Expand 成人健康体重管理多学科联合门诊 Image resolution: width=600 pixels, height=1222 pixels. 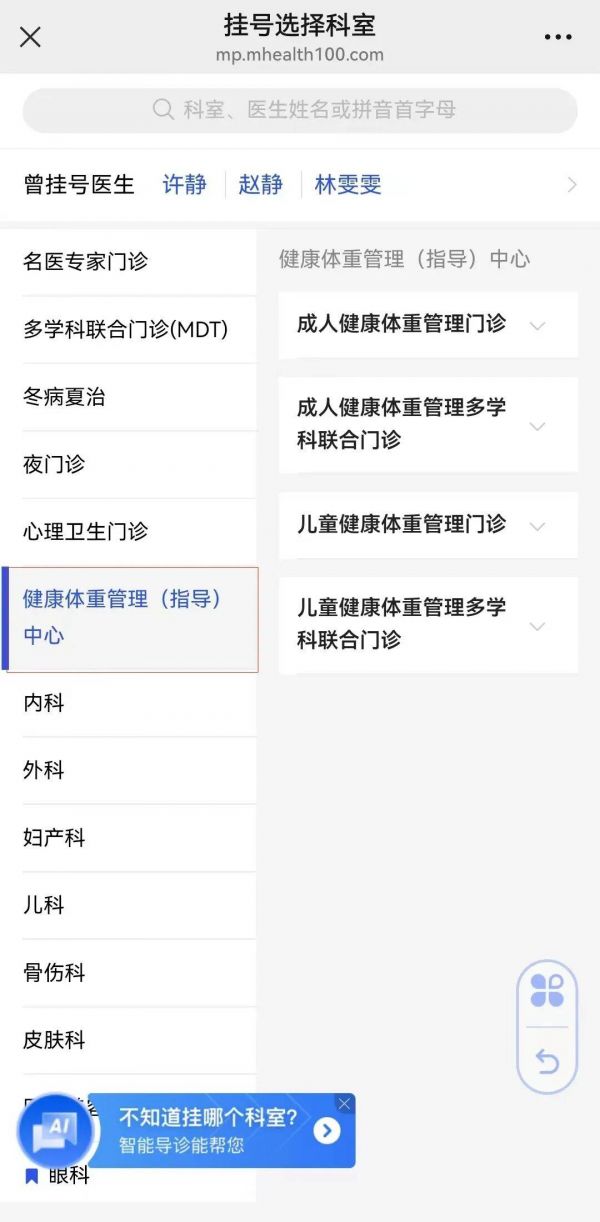tap(427, 424)
